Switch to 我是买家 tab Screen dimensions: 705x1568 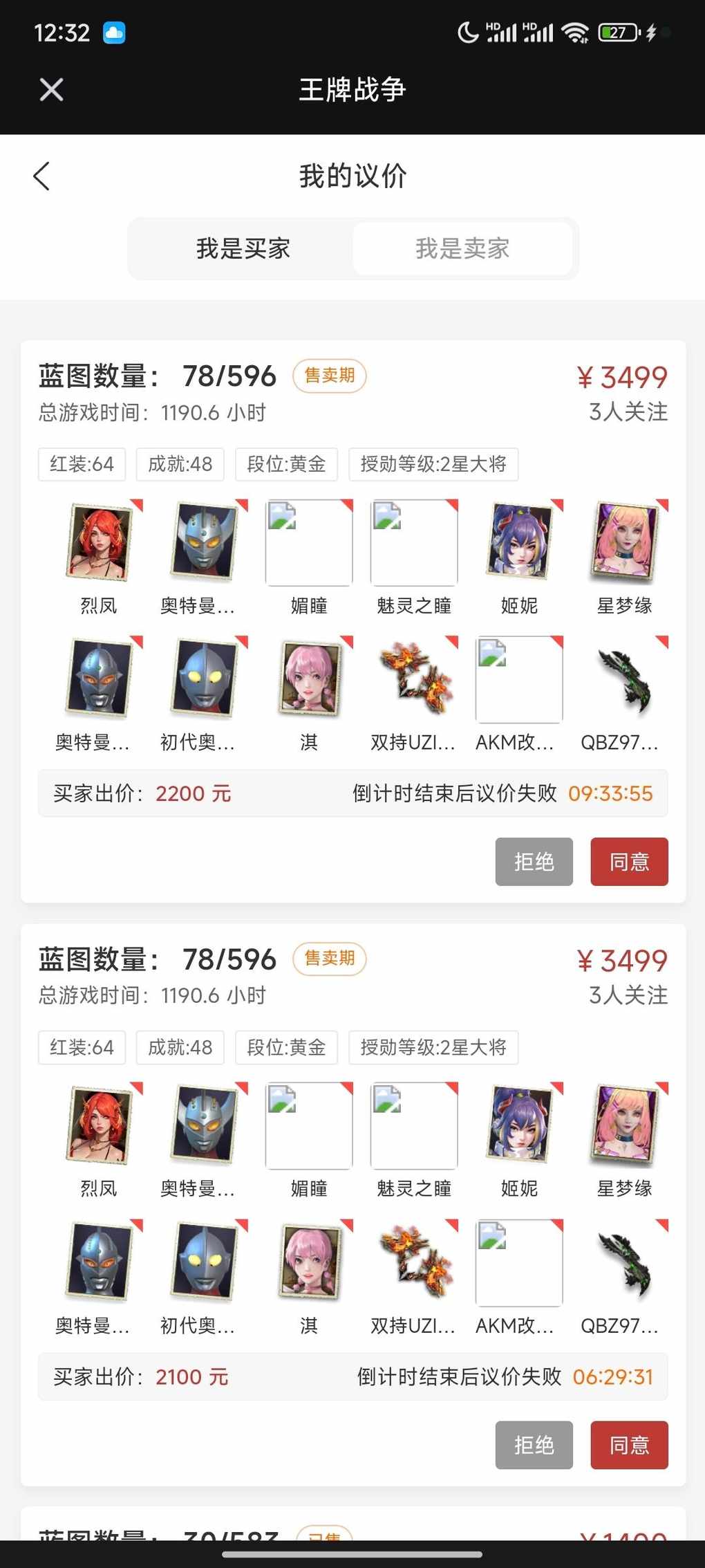[243, 248]
